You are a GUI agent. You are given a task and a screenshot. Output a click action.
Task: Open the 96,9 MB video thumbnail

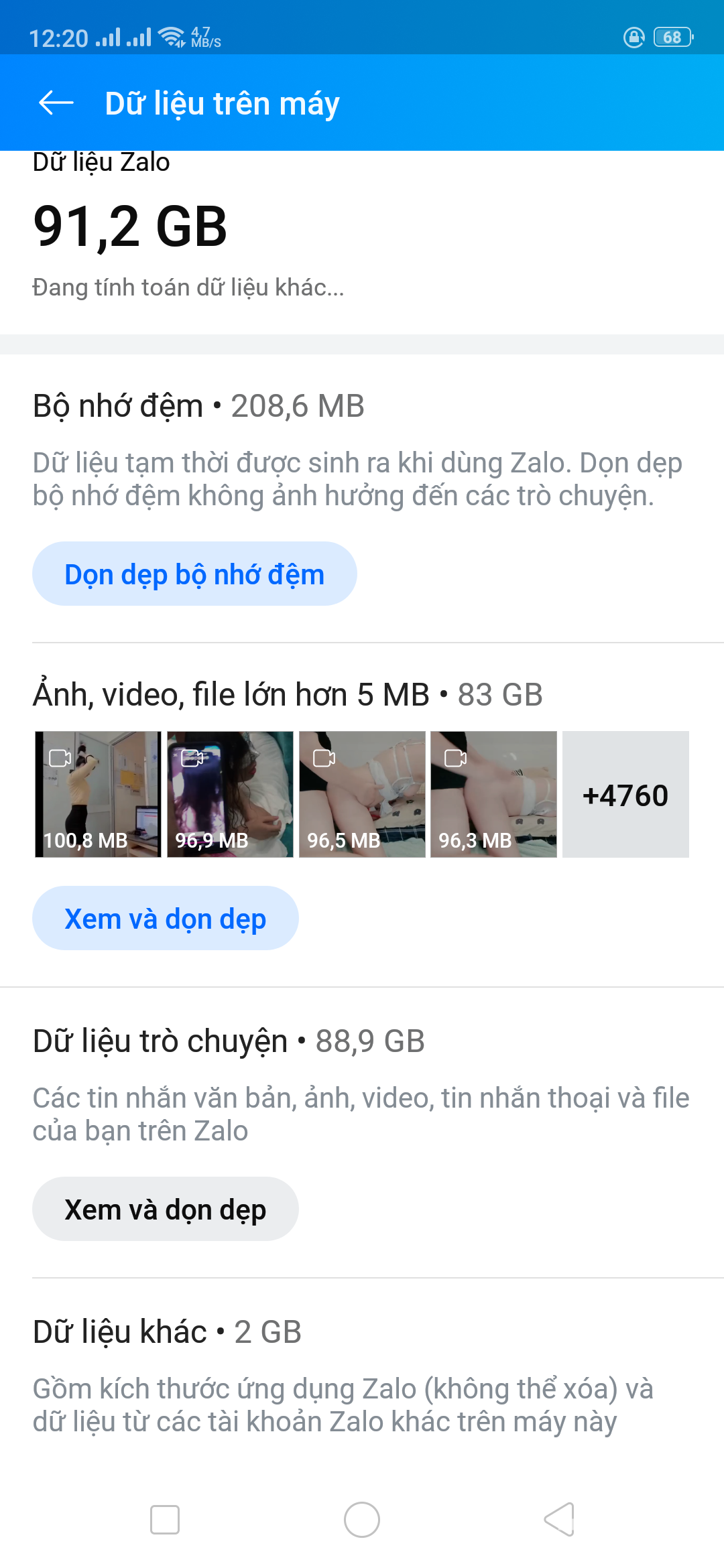230,794
